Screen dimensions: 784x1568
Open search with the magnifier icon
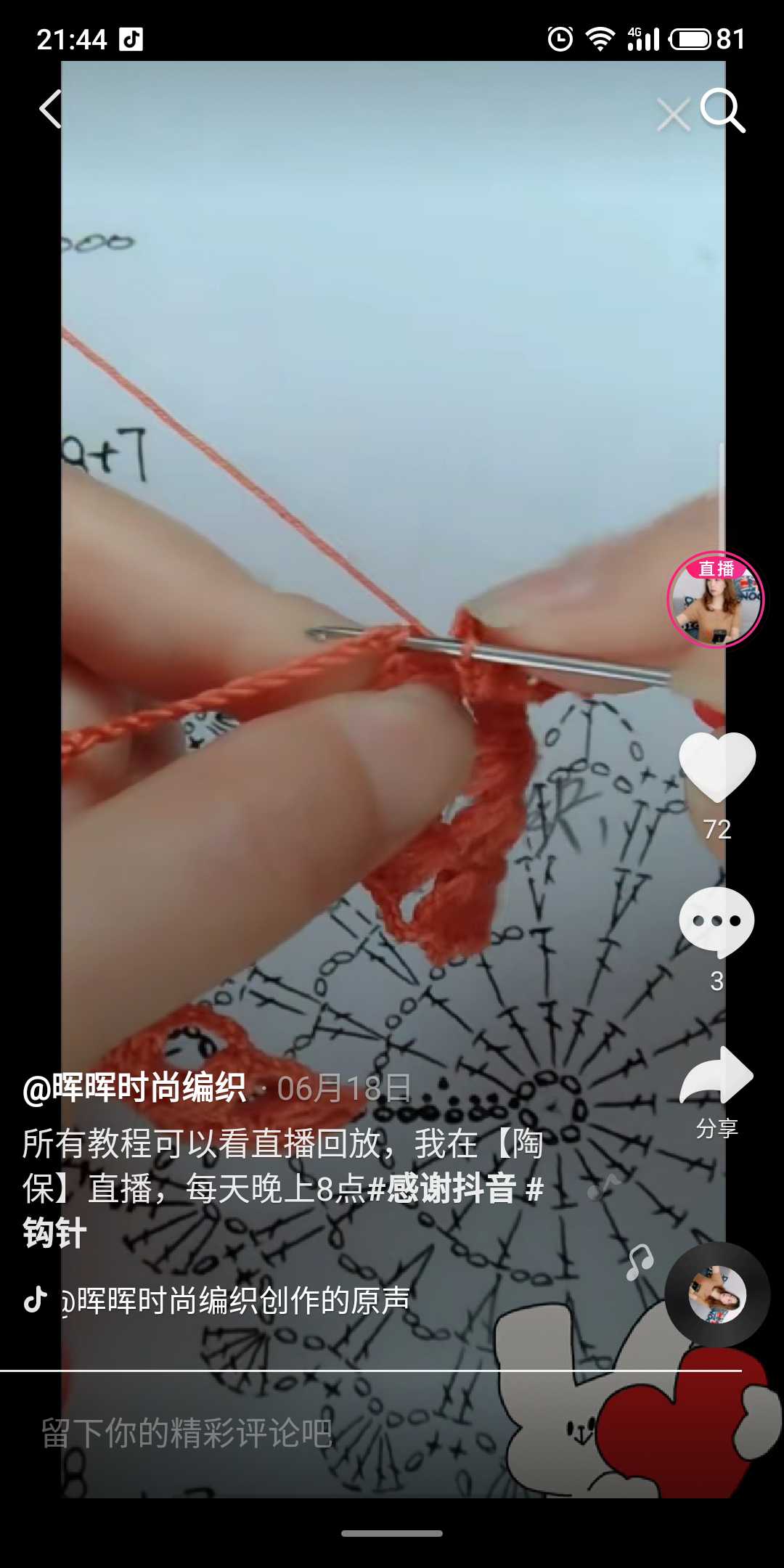coord(722,111)
